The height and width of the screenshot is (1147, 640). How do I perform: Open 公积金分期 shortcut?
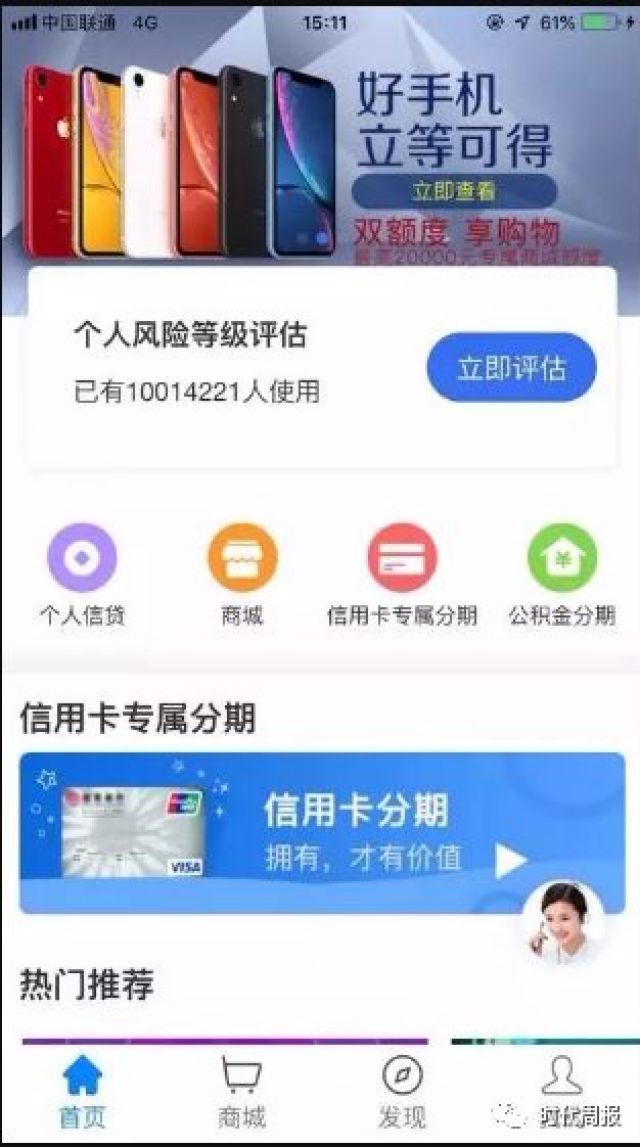click(x=562, y=560)
